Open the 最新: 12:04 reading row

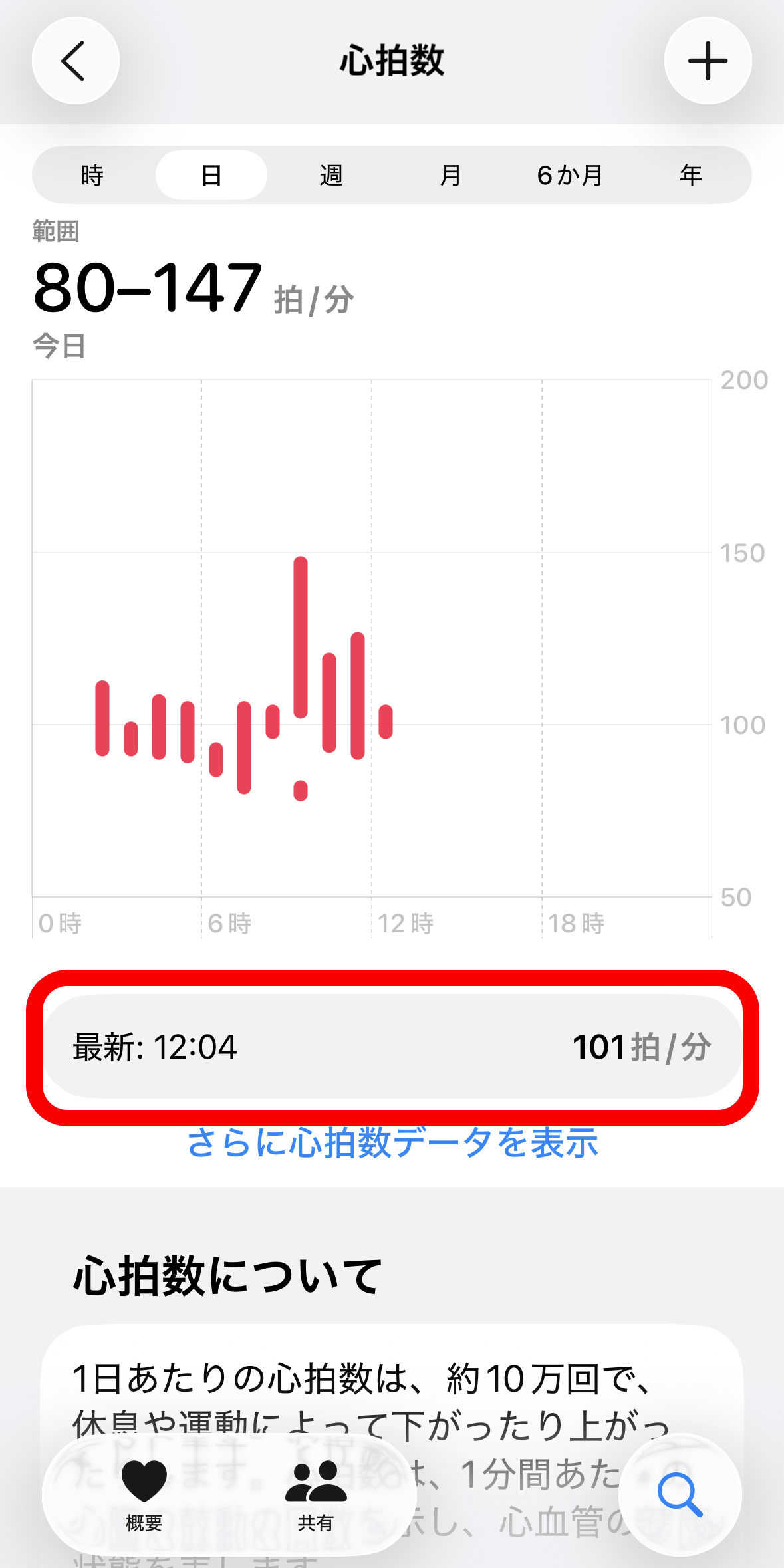point(392,1047)
